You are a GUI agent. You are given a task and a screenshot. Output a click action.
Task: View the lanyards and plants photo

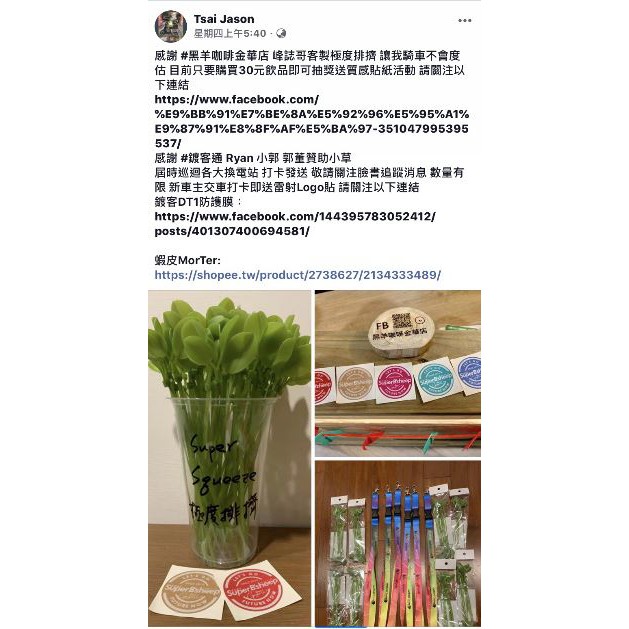[398, 544]
